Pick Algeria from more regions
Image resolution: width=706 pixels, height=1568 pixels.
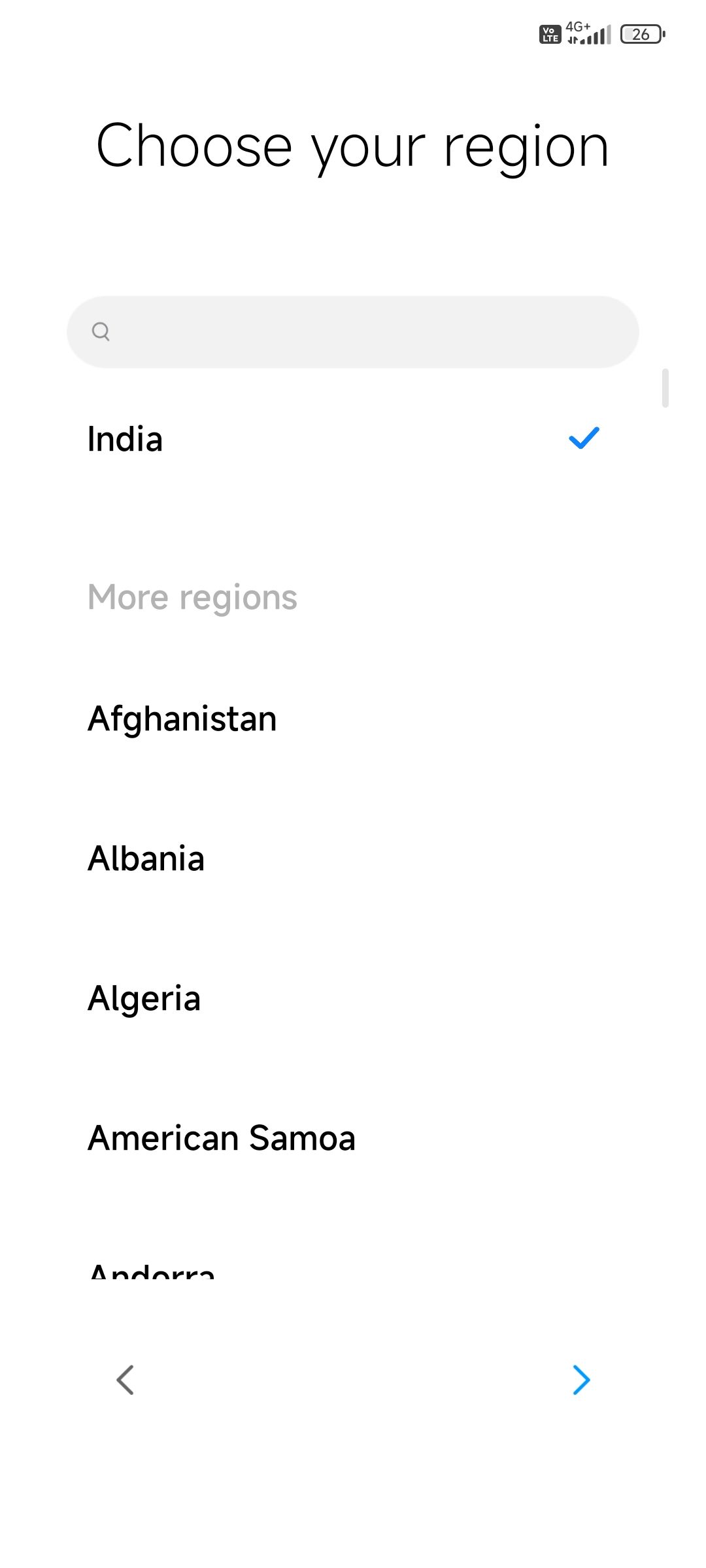coord(144,998)
